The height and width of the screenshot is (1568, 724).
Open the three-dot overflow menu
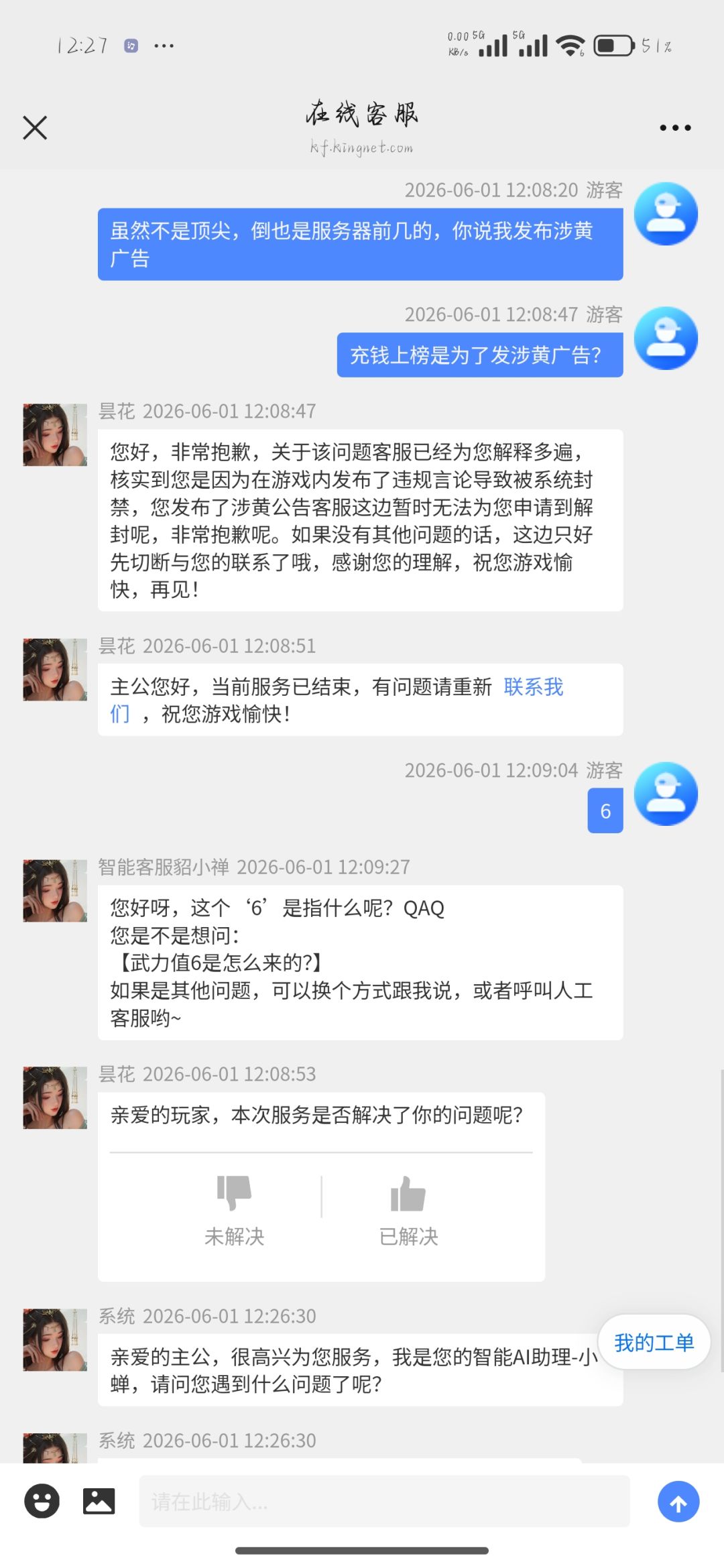675,127
